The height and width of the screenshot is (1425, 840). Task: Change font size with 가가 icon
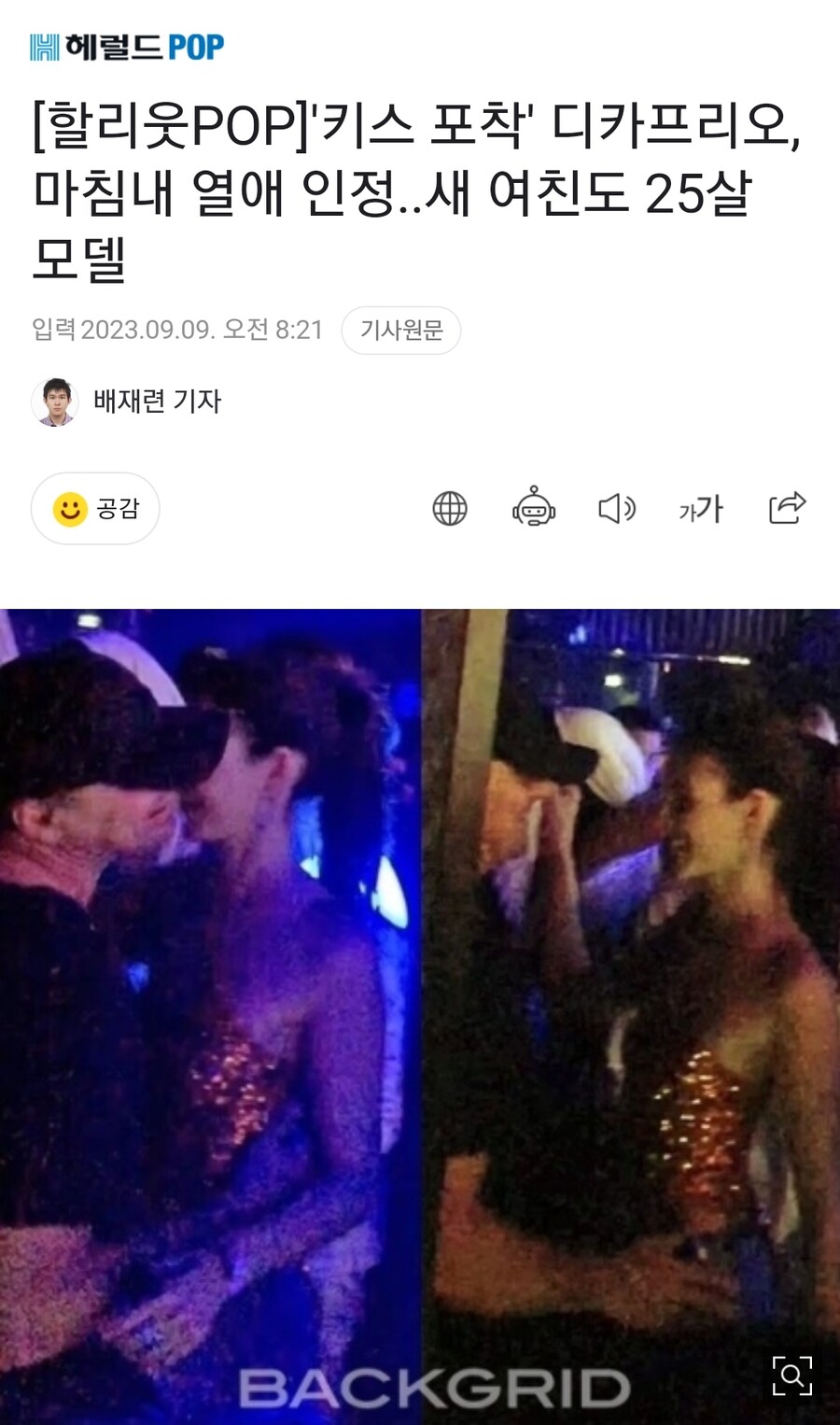click(x=701, y=509)
